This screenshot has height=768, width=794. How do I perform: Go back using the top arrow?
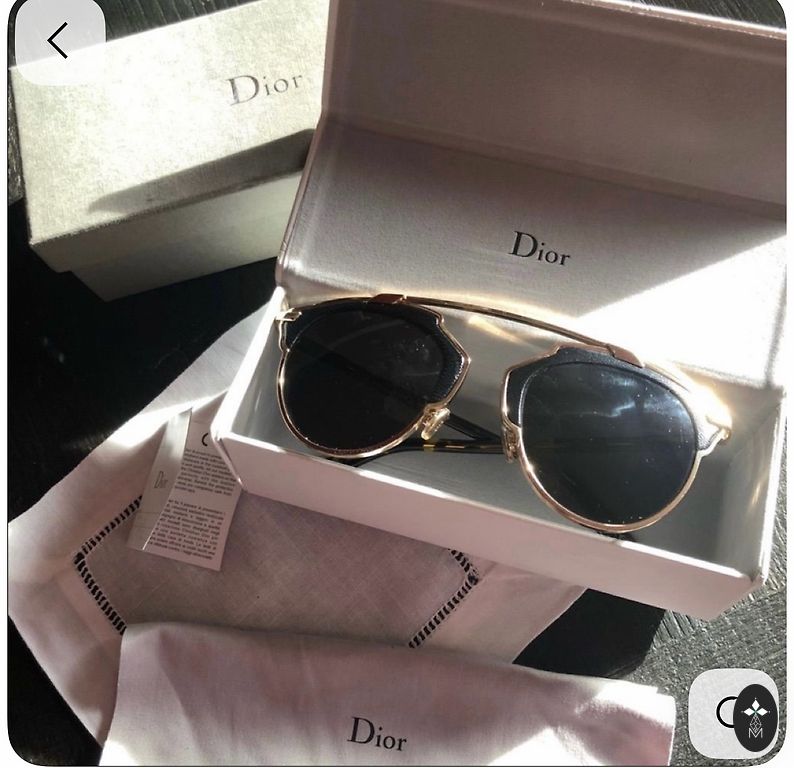click(57, 41)
